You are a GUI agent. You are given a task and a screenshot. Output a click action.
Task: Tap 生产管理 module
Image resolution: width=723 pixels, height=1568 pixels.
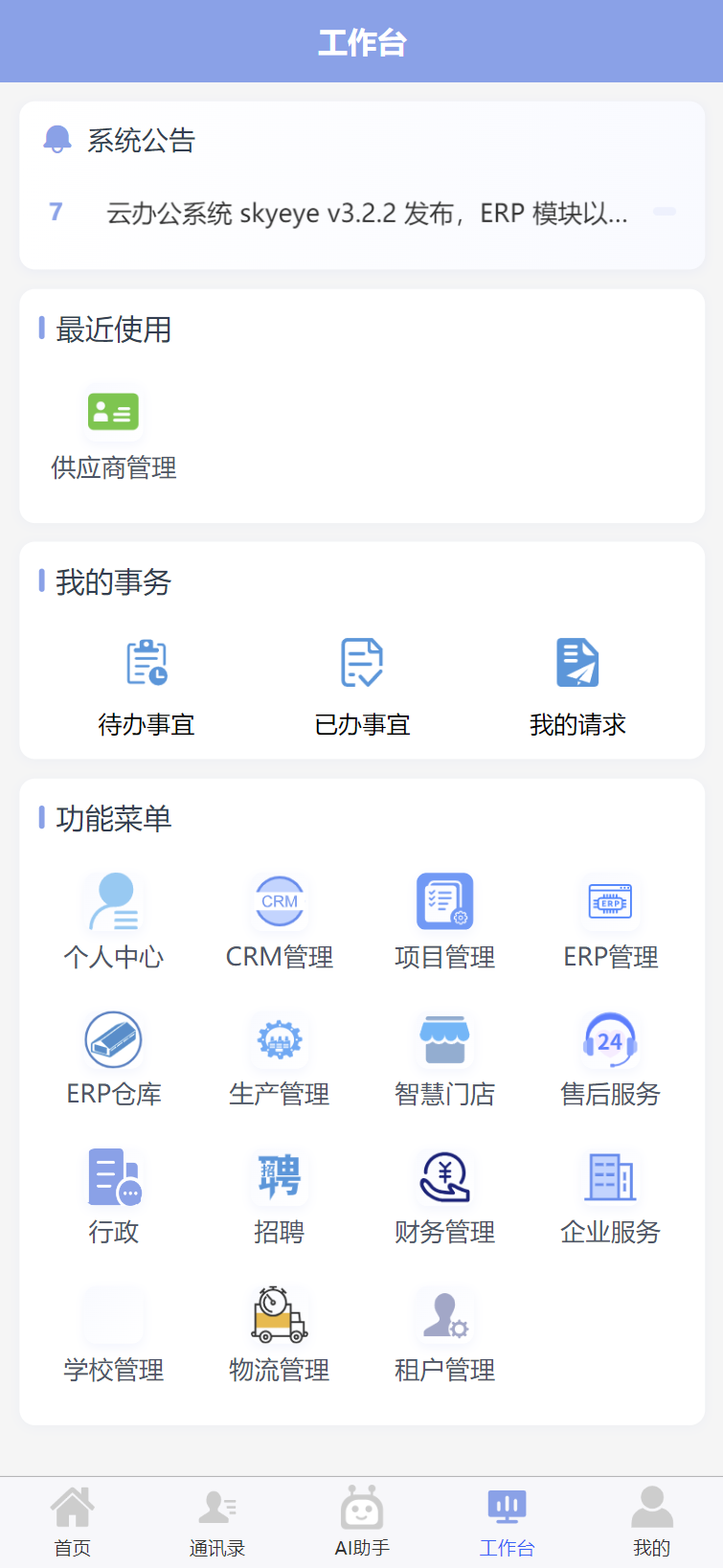[x=280, y=1057]
